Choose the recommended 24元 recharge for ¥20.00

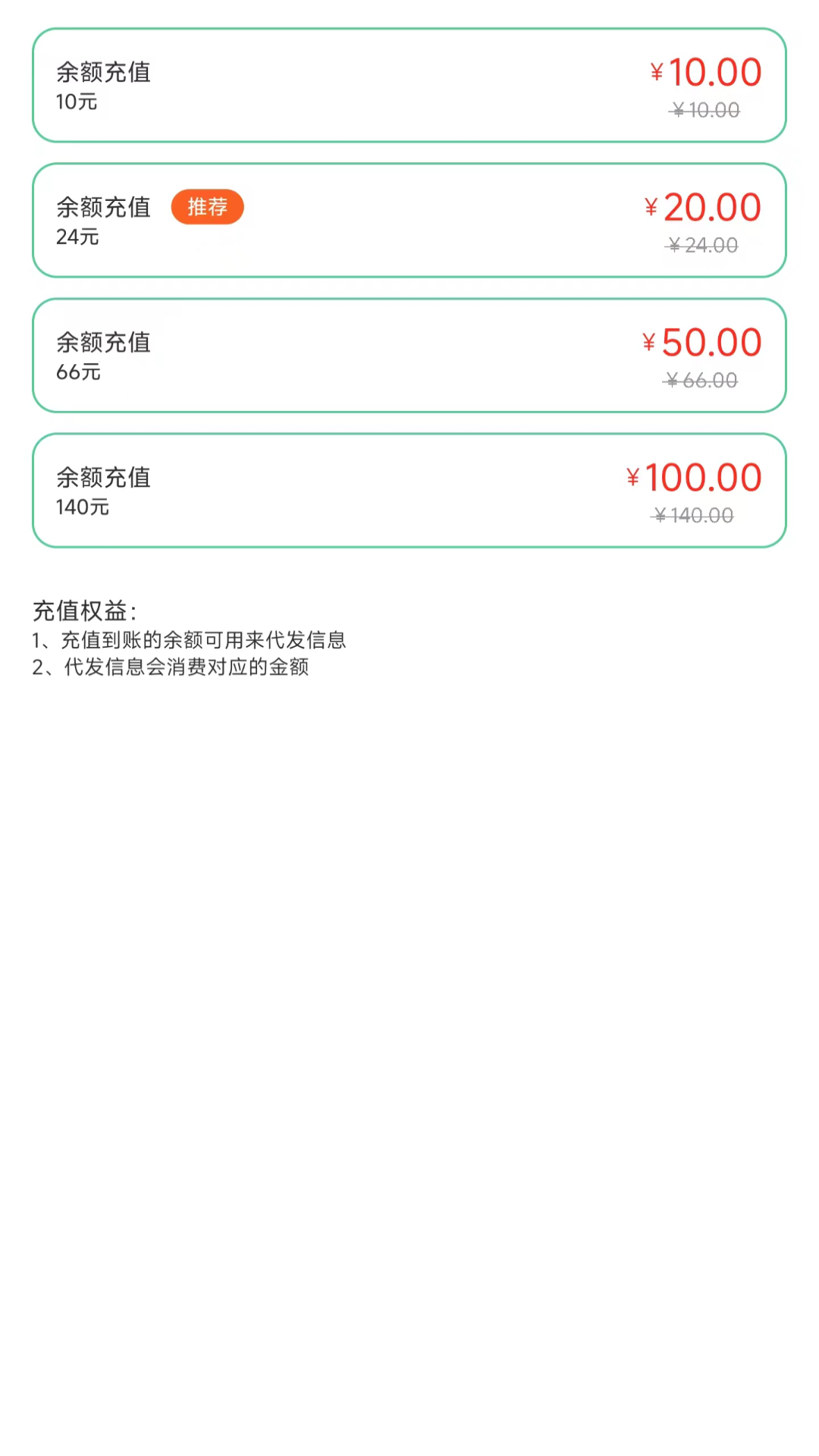click(x=409, y=221)
